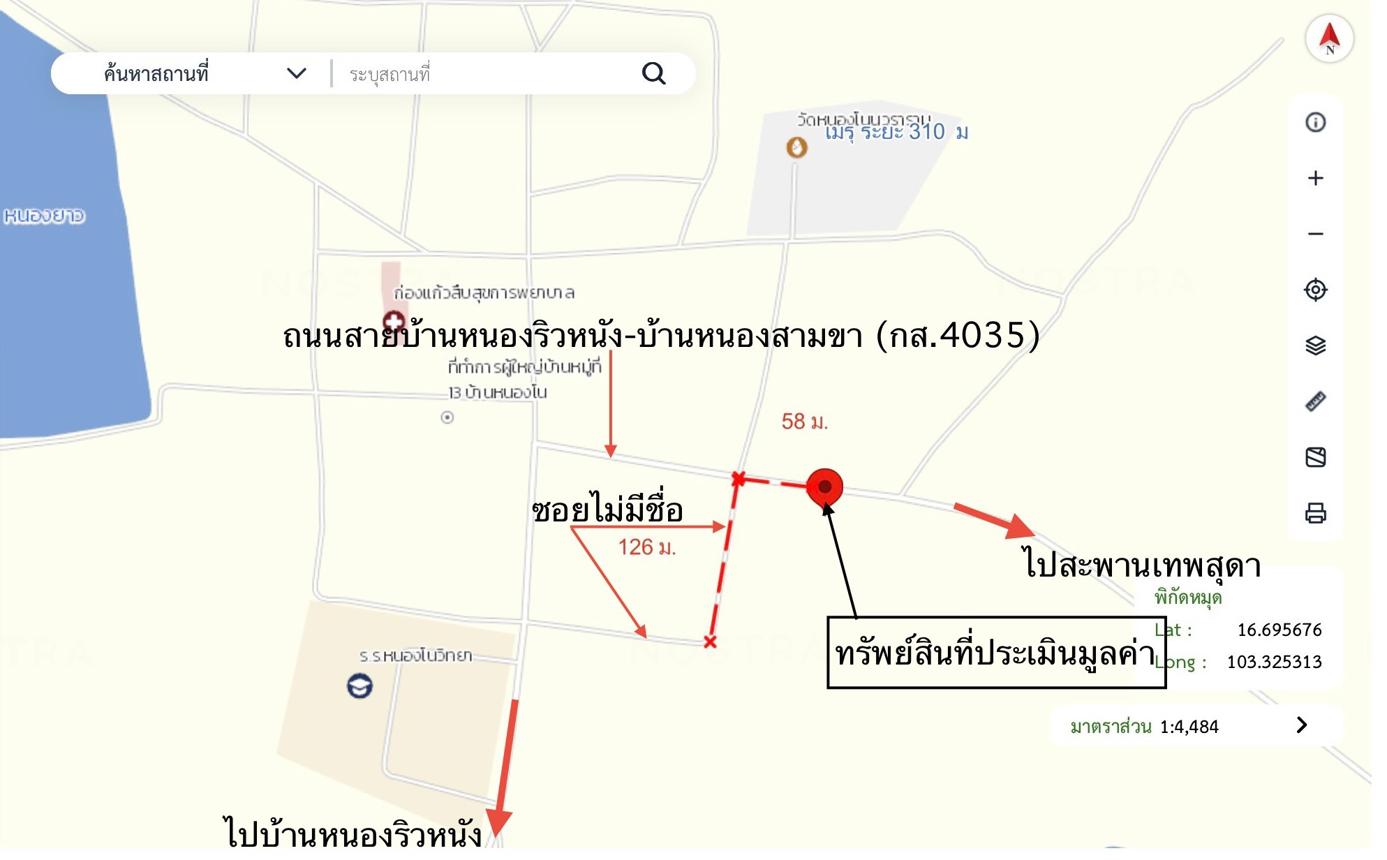Print the current map view
The height and width of the screenshot is (860, 1387).
coord(1315,514)
